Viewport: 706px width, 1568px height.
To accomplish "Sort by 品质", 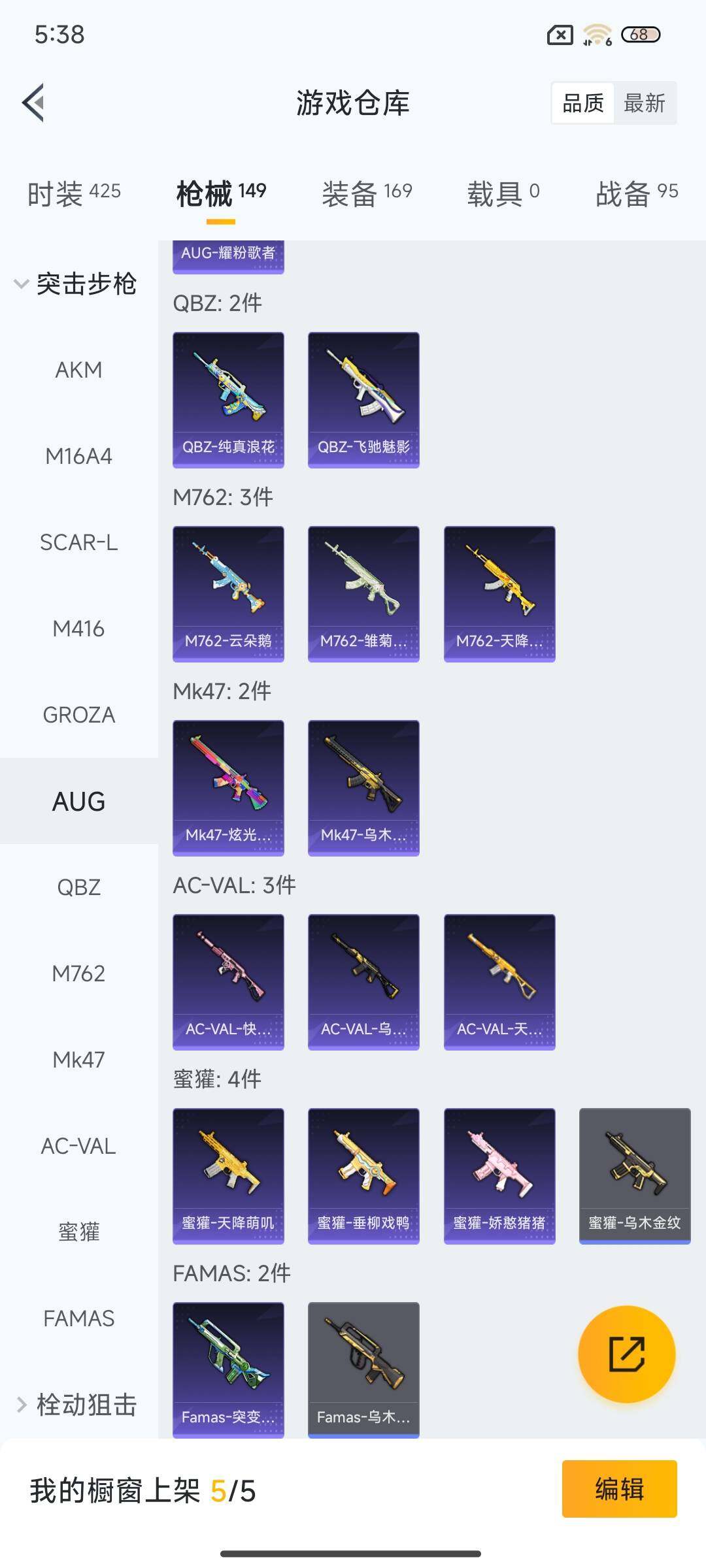I will point(583,103).
